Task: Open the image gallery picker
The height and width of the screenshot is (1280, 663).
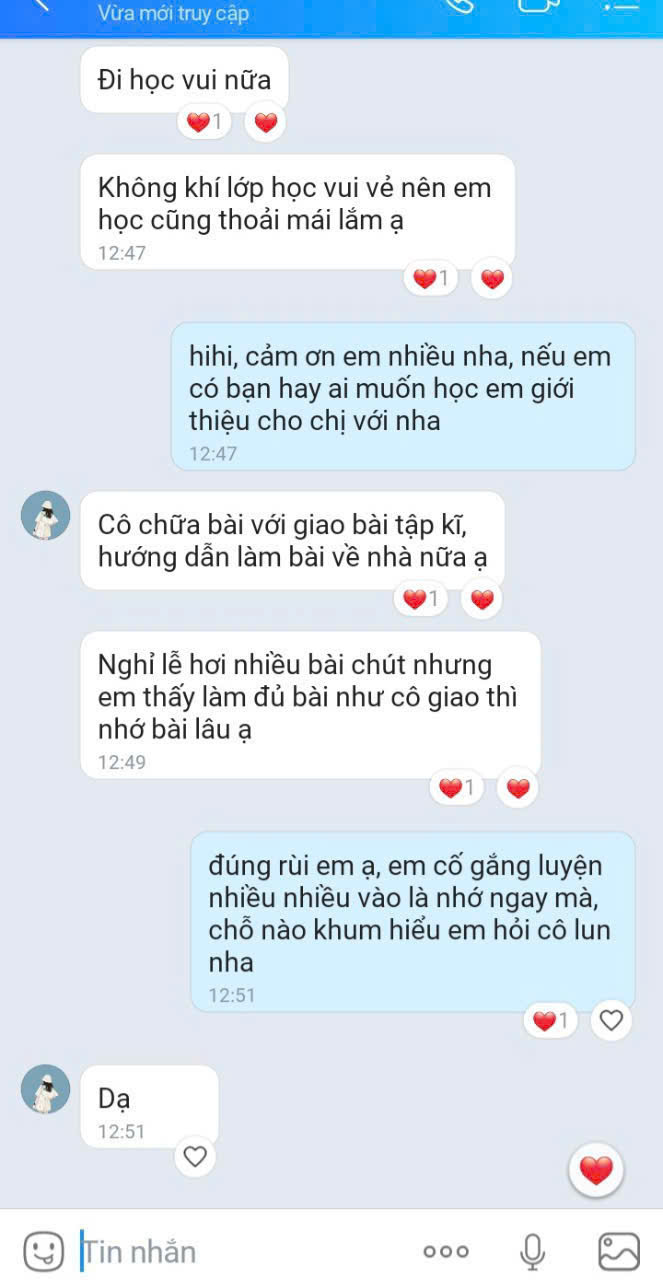Action: [x=618, y=1251]
